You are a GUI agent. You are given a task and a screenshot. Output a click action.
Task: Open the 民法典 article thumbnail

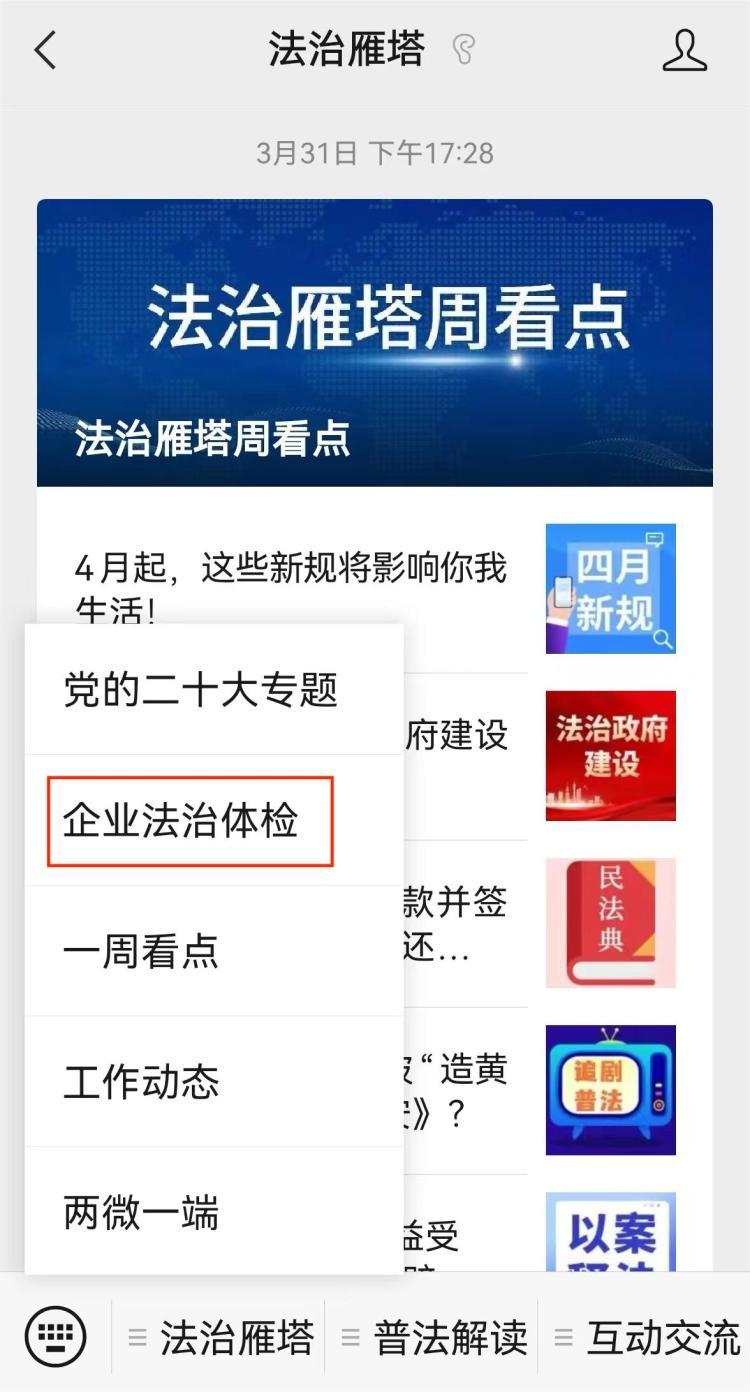pos(610,923)
